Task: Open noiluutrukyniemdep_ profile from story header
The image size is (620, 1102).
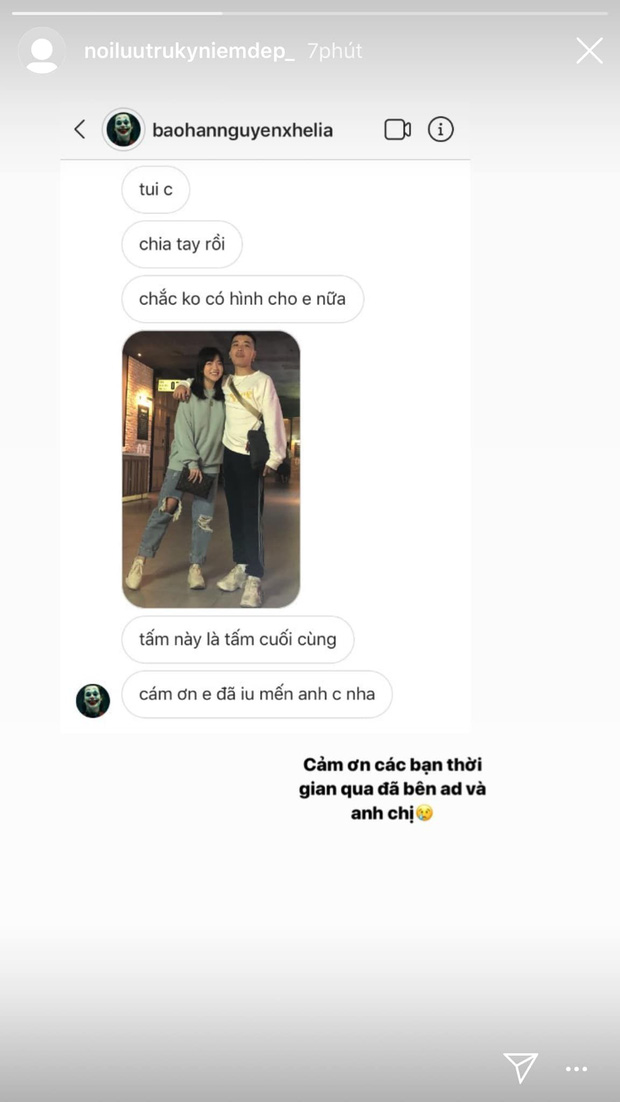Action: 189,51
